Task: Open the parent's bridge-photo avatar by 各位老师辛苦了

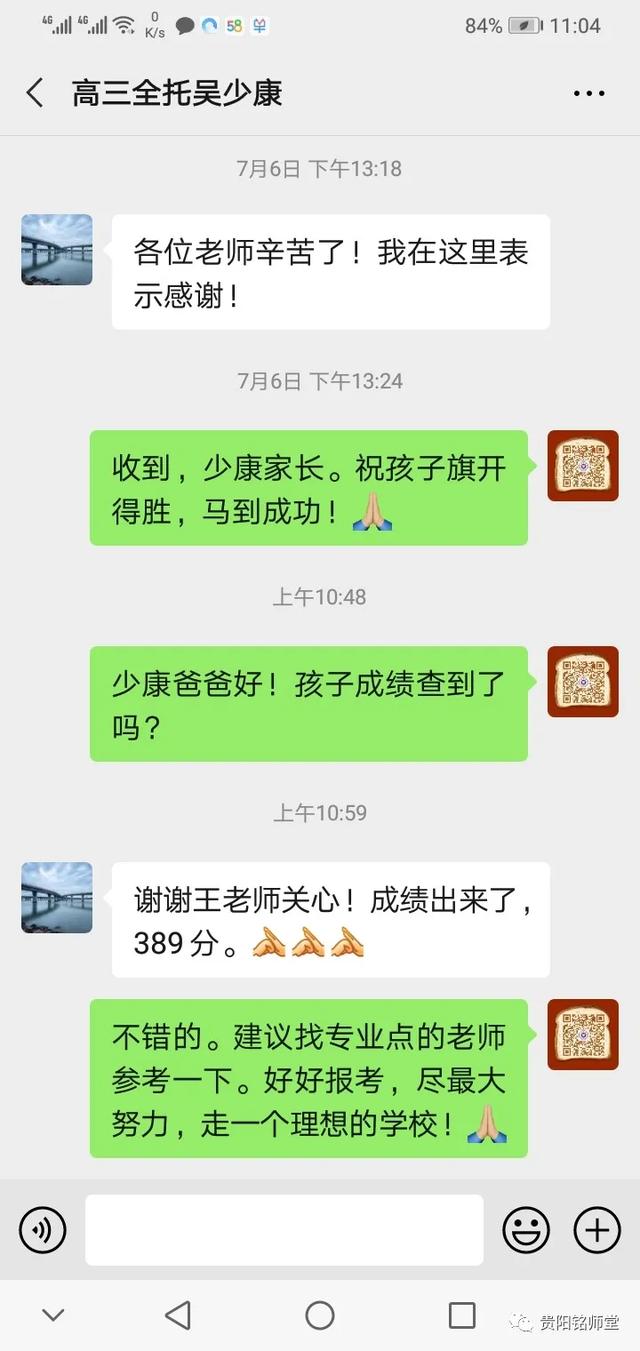Action: pos(57,250)
